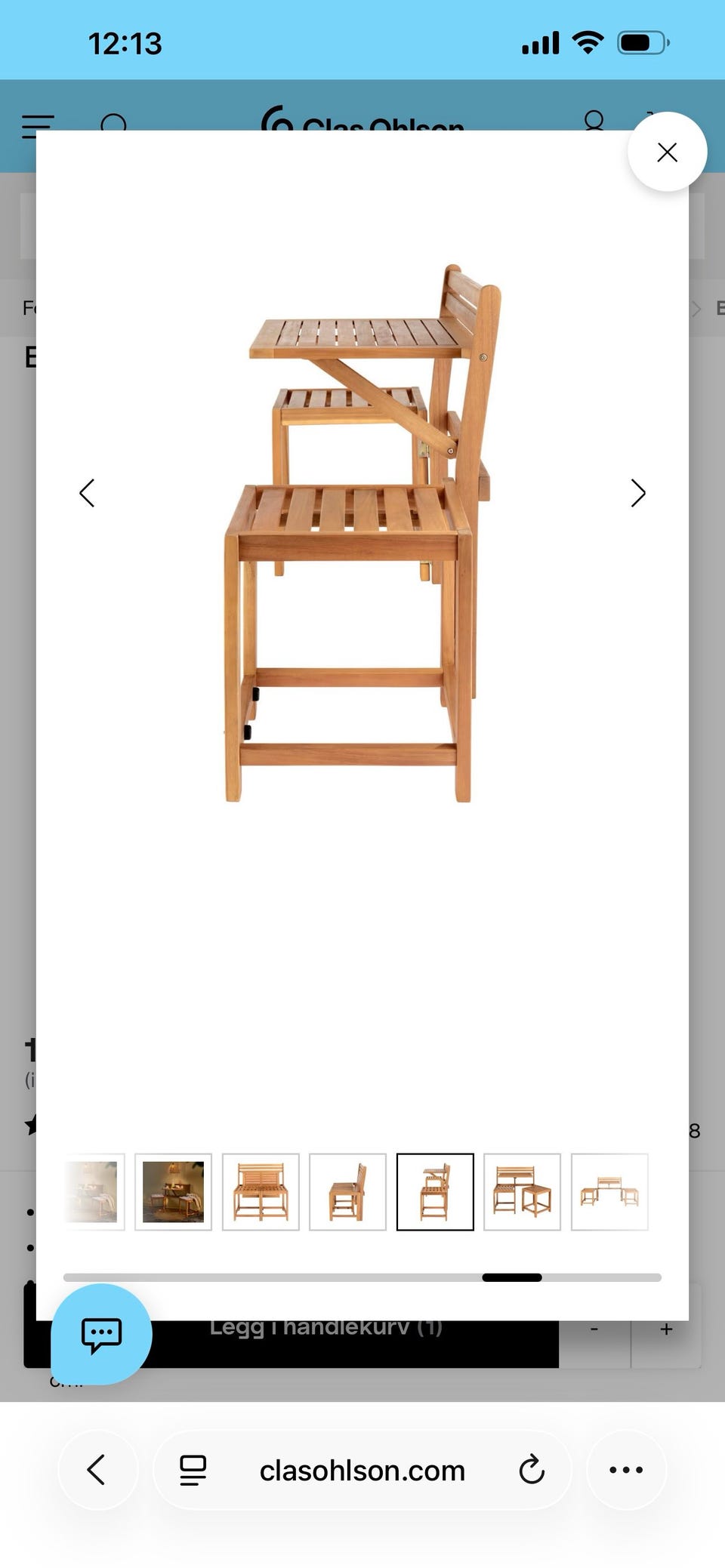This screenshot has height=1568, width=725.
Task: Open the browser's three-dot more menu
Action: click(626, 1470)
